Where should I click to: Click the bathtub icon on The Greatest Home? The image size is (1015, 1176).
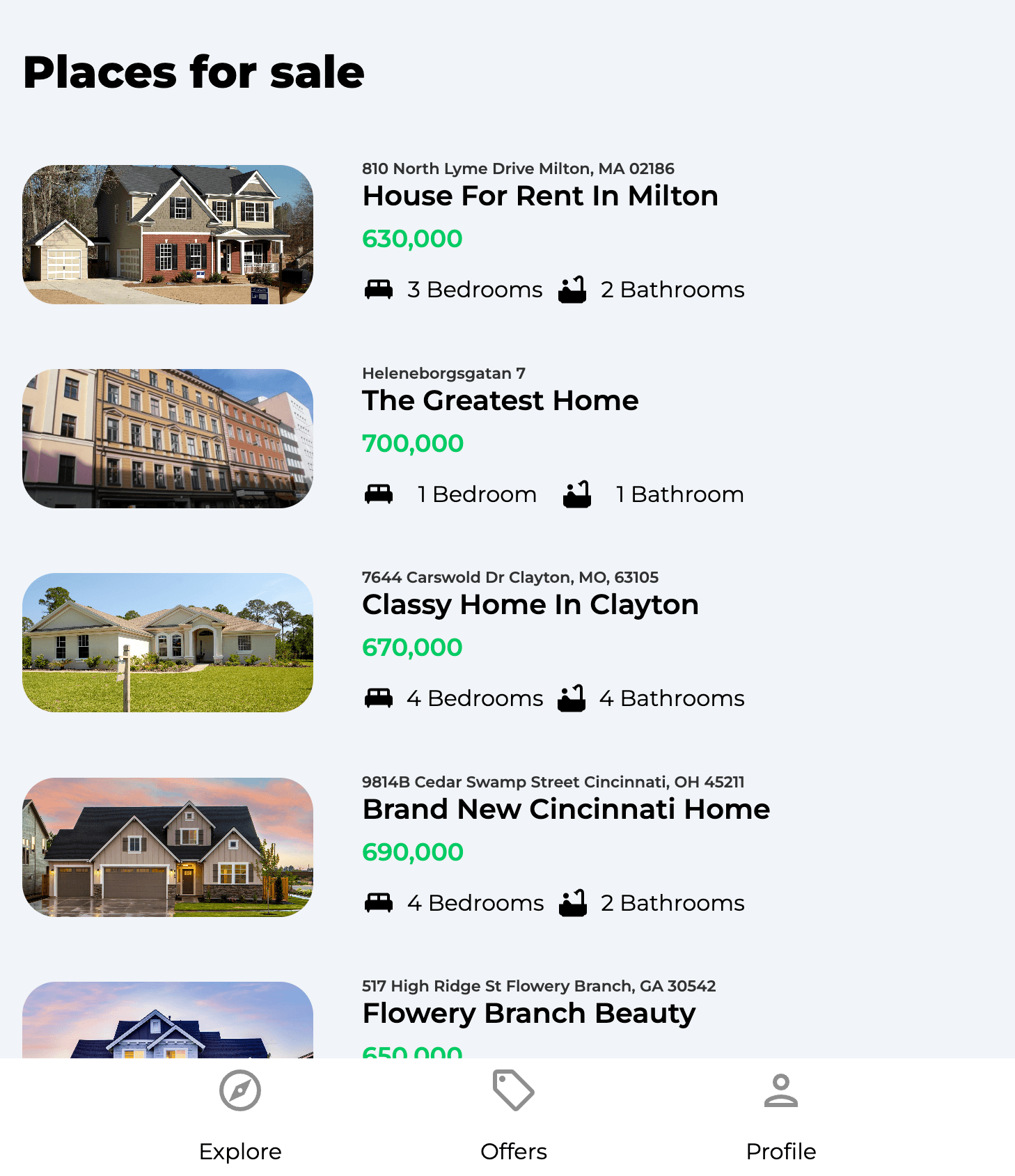coord(576,494)
